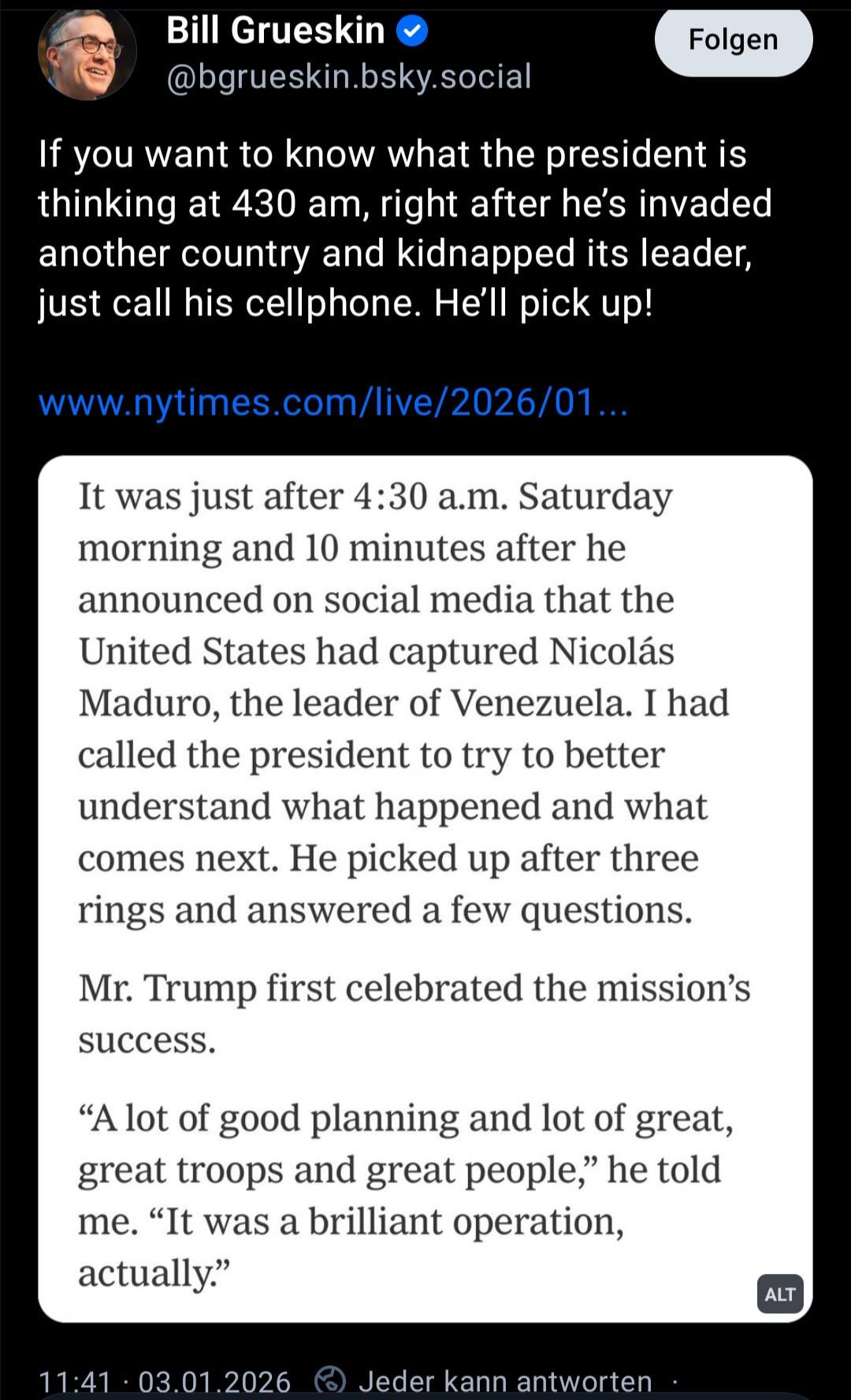This screenshot has height=1400, width=851.
Task: Check the 'Jeder kann antworten' reply setting
Action: [504, 1381]
